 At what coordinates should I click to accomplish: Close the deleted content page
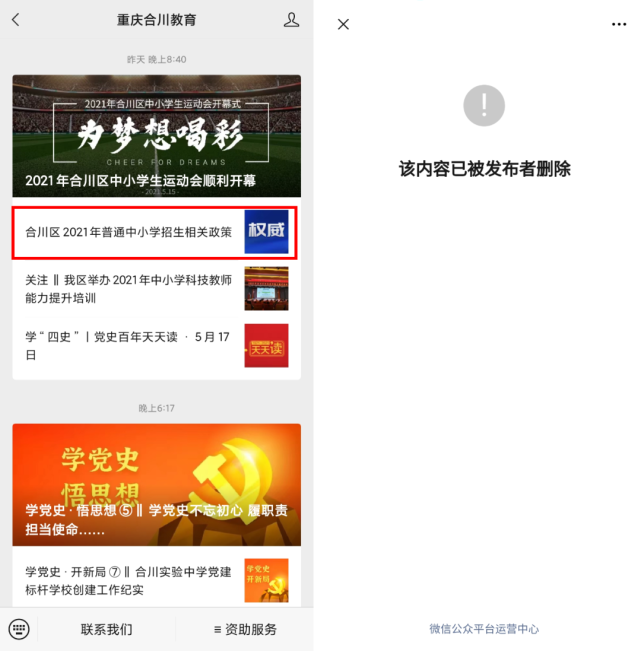tap(343, 24)
